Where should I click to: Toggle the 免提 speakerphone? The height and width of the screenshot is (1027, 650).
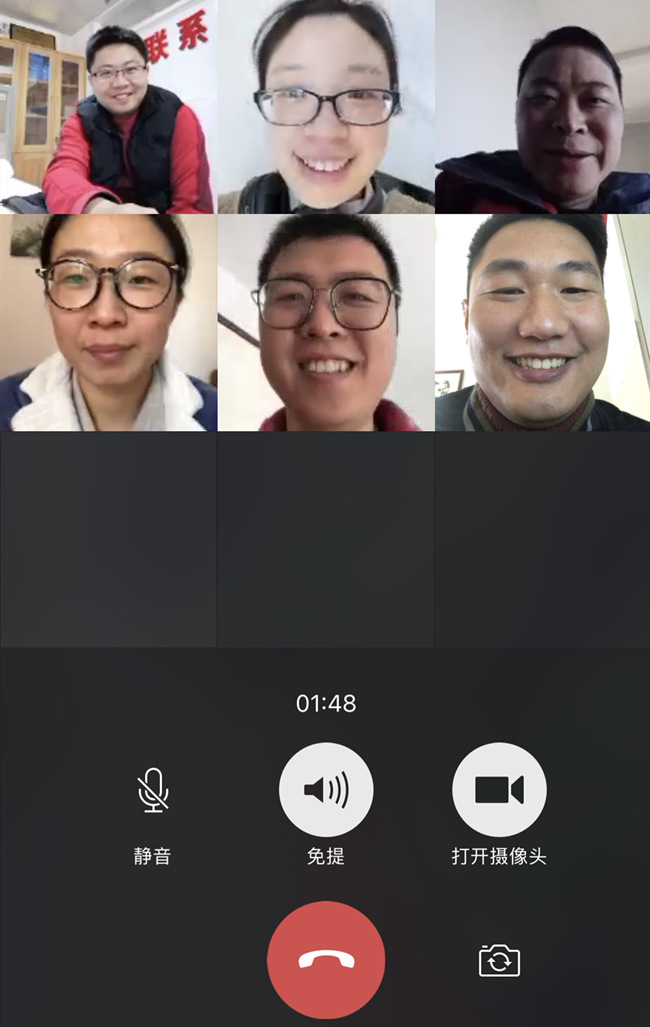click(x=326, y=790)
